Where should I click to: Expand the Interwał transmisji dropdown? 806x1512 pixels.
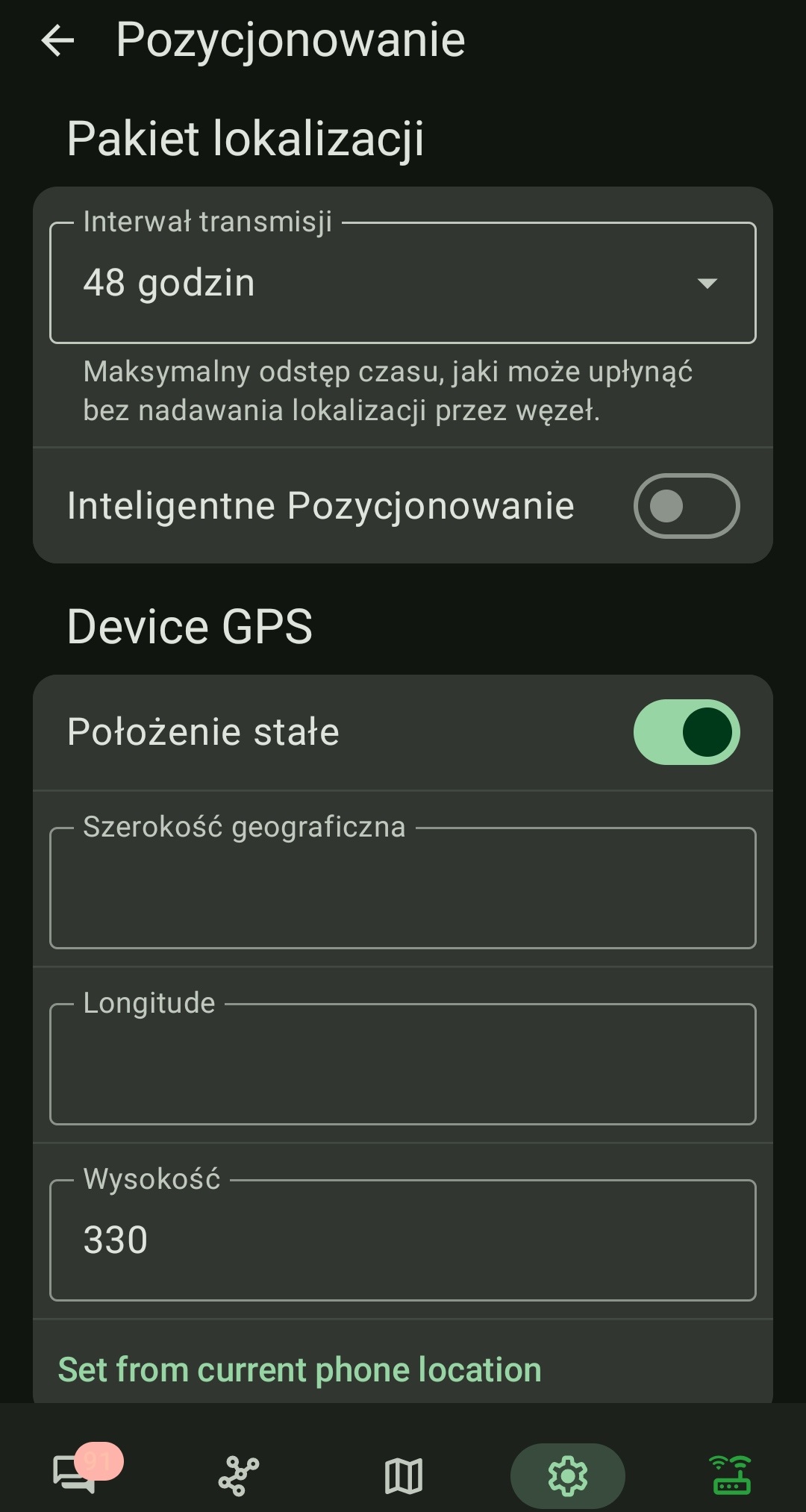[x=403, y=283]
